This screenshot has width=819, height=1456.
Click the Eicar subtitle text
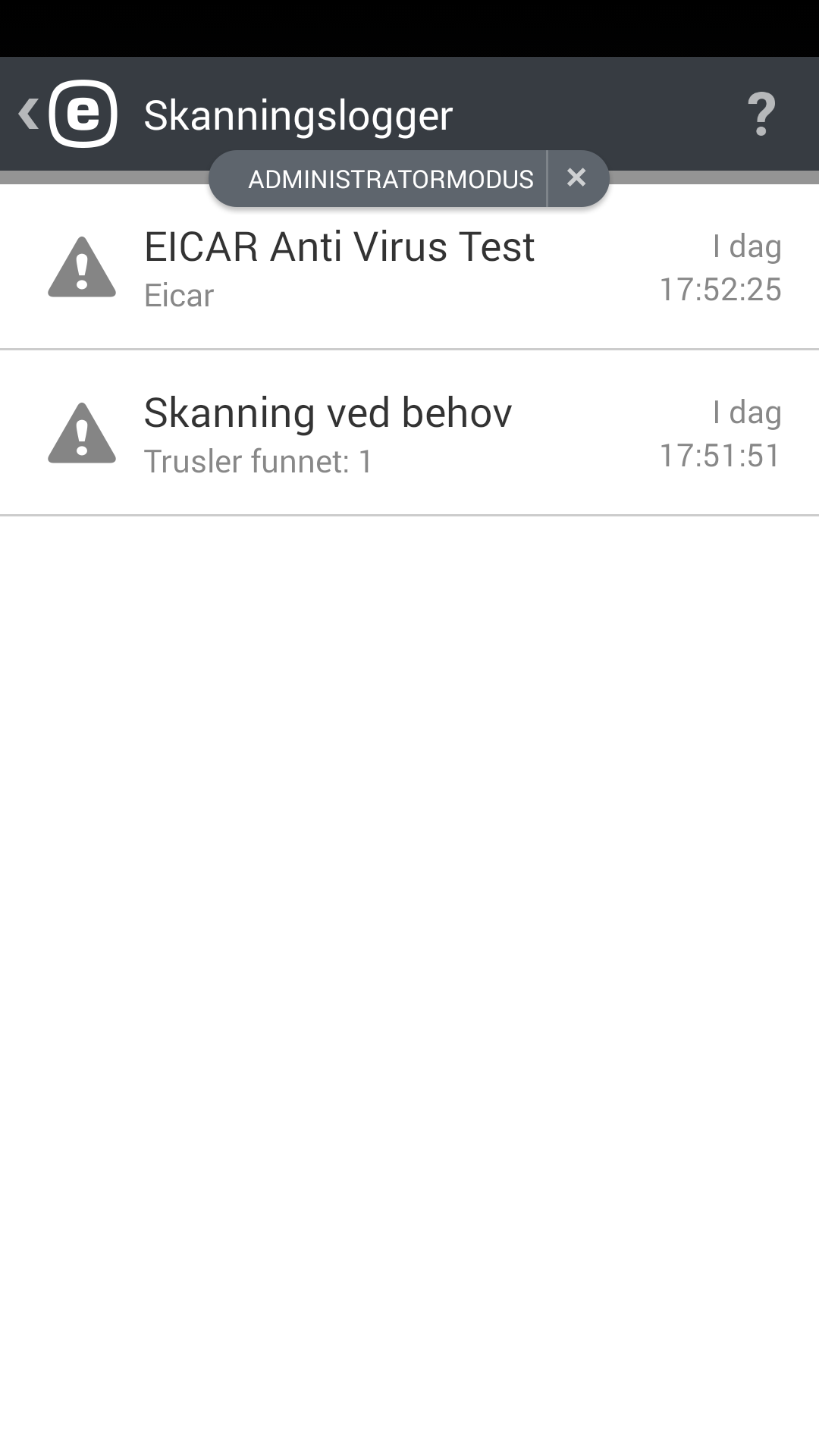point(178,295)
